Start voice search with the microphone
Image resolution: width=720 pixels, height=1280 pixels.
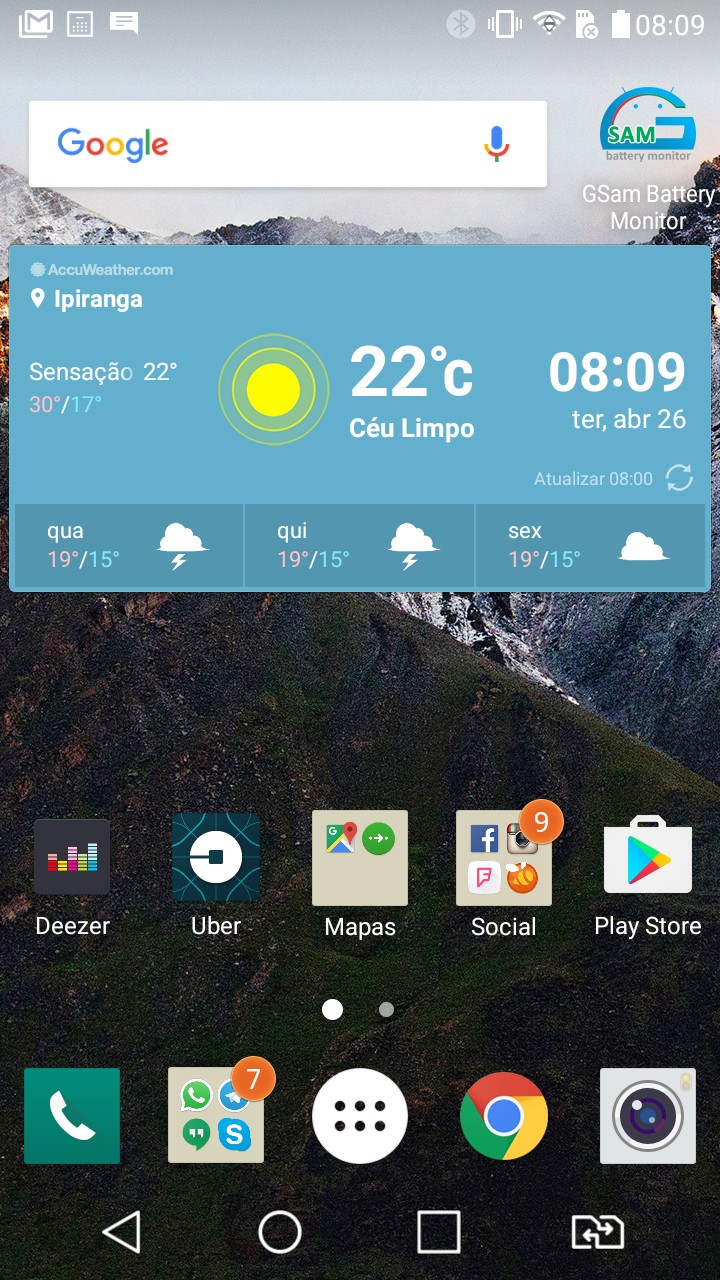click(x=497, y=144)
